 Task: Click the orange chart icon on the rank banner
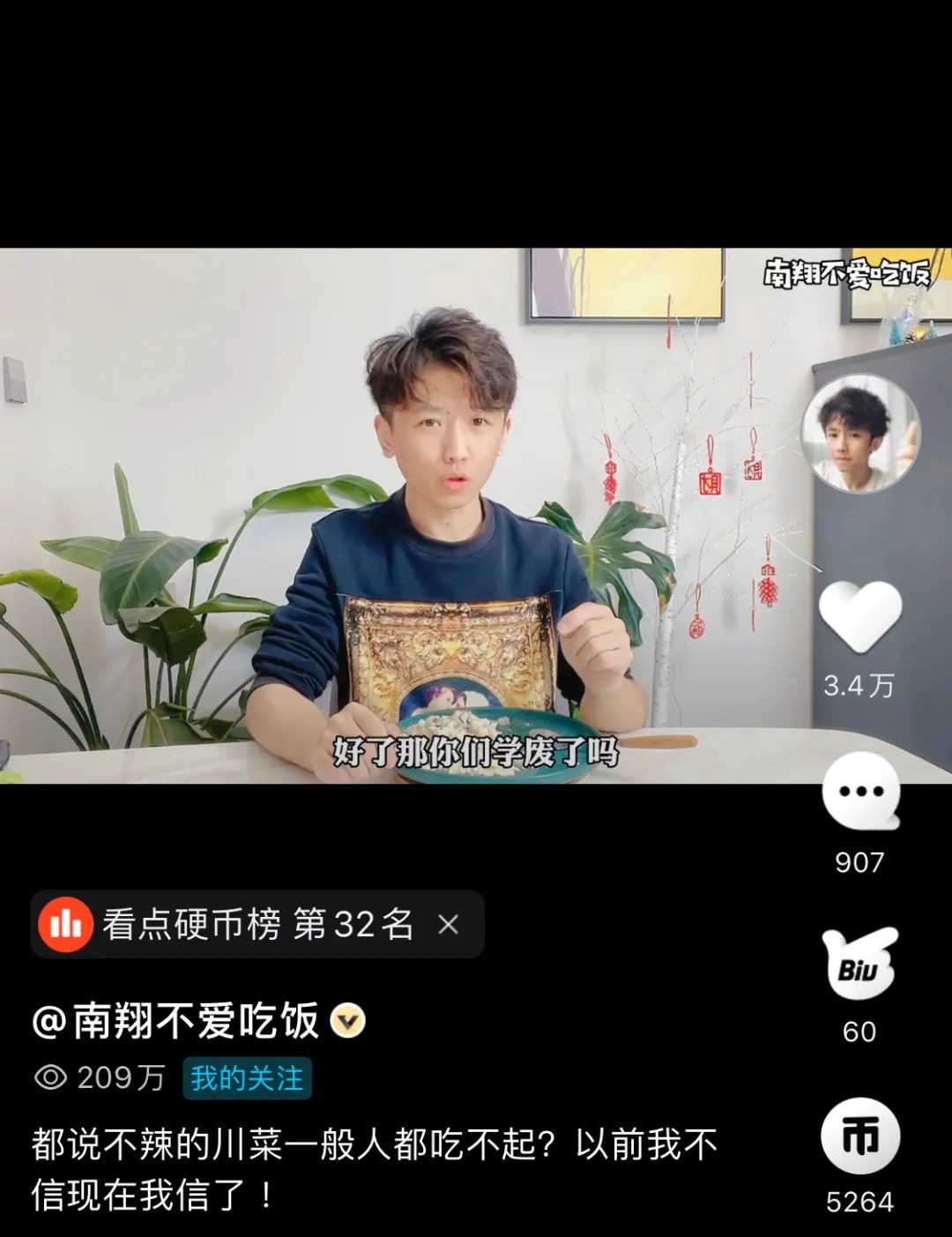tap(67, 924)
